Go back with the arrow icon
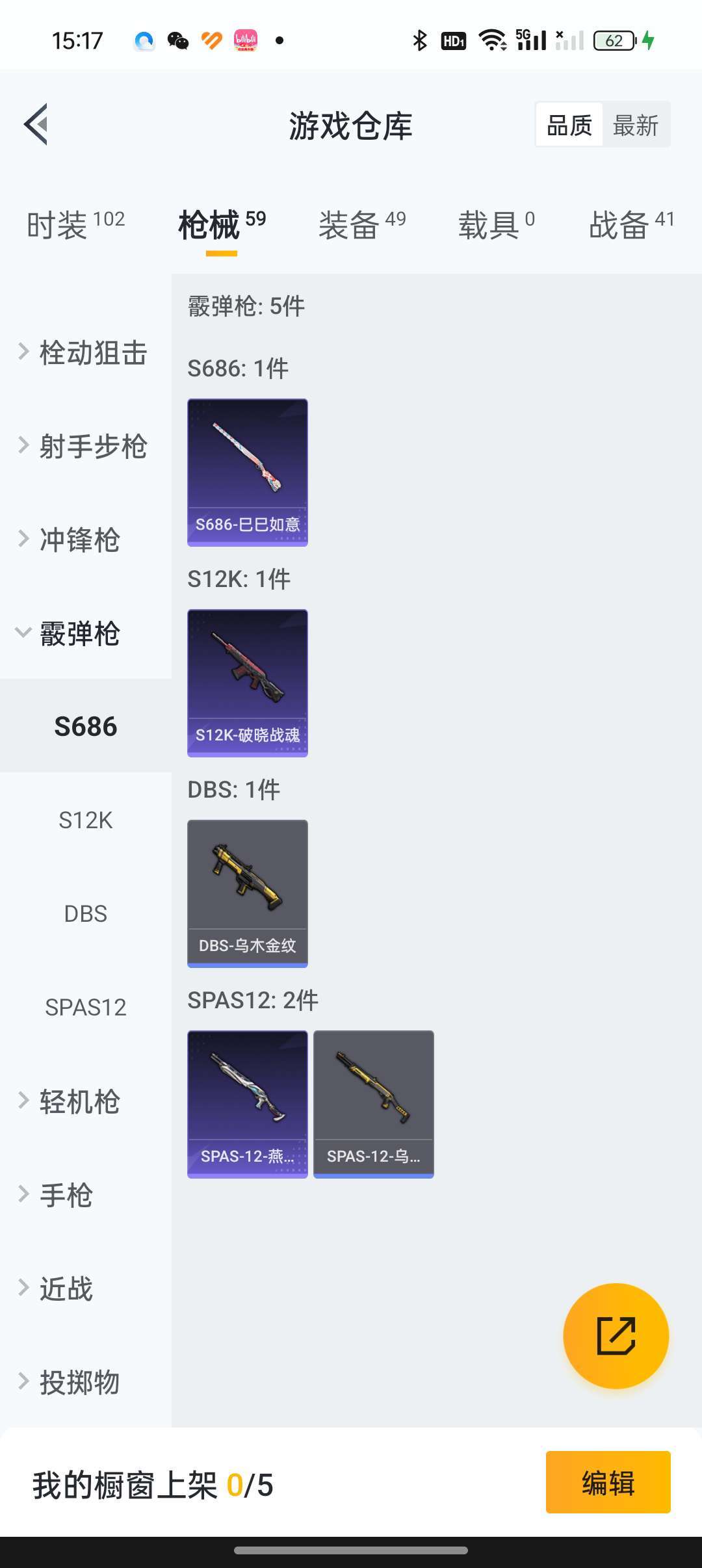The width and height of the screenshot is (702, 1568). point(36,124)
